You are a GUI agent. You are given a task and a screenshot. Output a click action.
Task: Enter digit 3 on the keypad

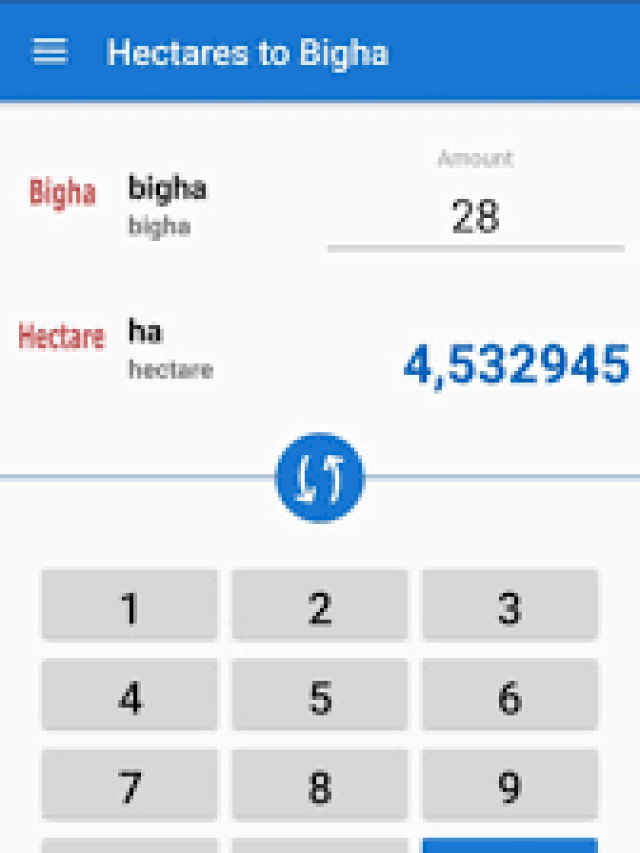(510, 606)
